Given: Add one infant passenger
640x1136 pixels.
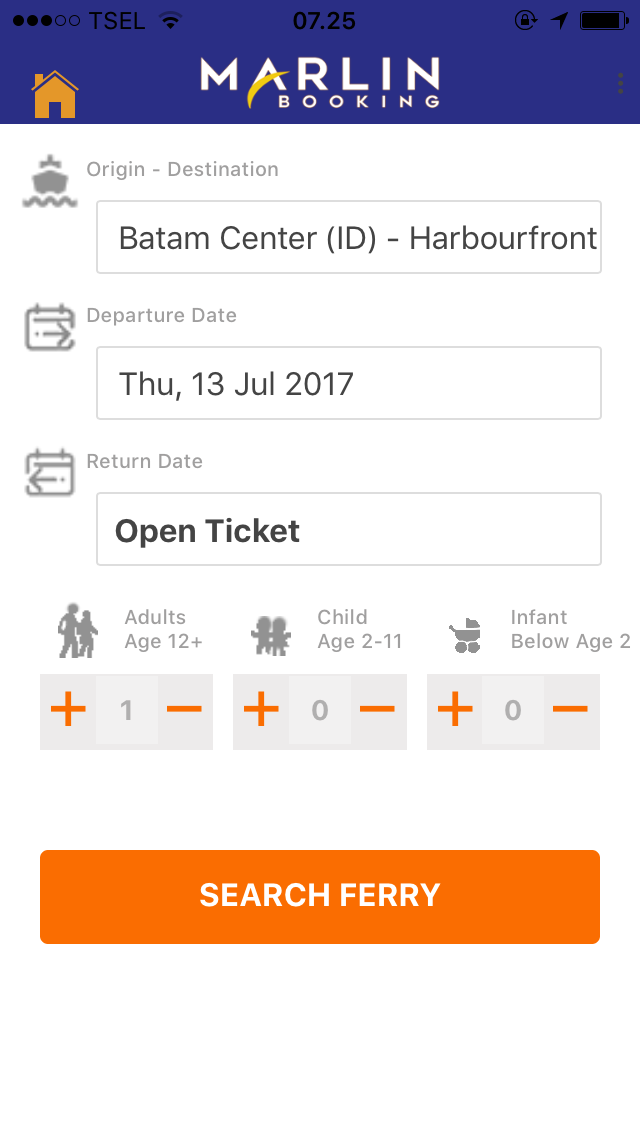Looking at the screenshot, I should (455, 711).
